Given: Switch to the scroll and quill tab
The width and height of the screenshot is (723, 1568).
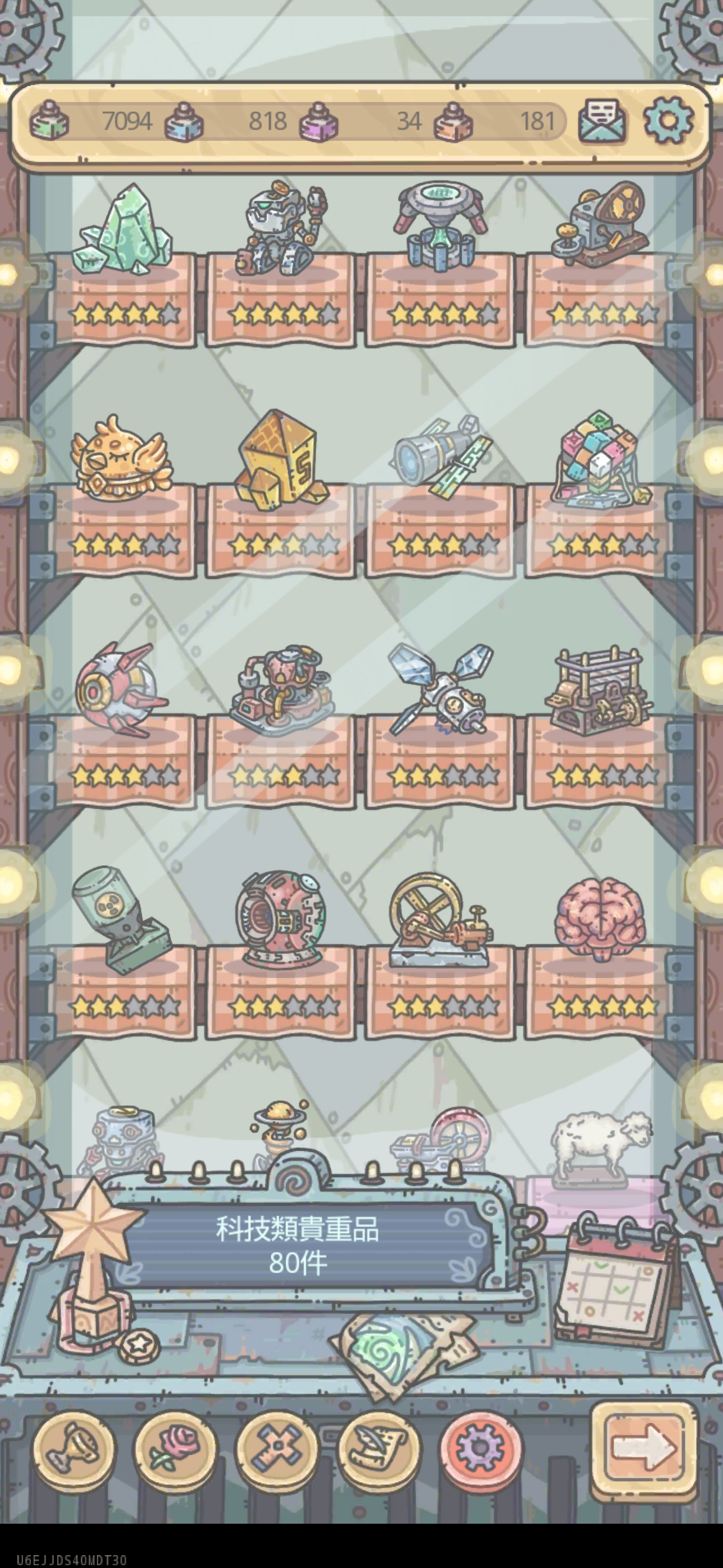Looking at the screenshot, I should 378,1451.
